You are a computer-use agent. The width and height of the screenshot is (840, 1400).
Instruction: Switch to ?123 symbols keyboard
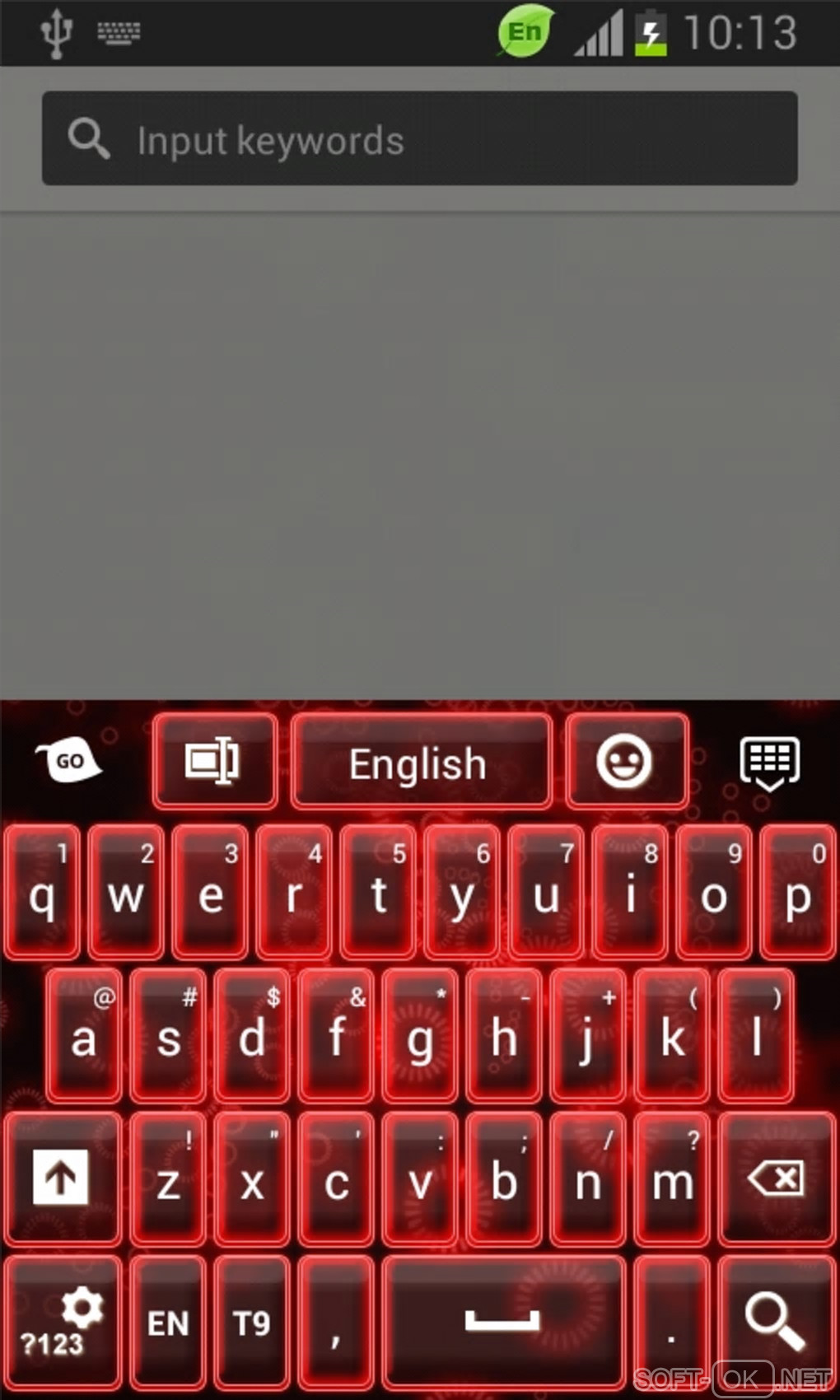click(x=62, y=1323)
